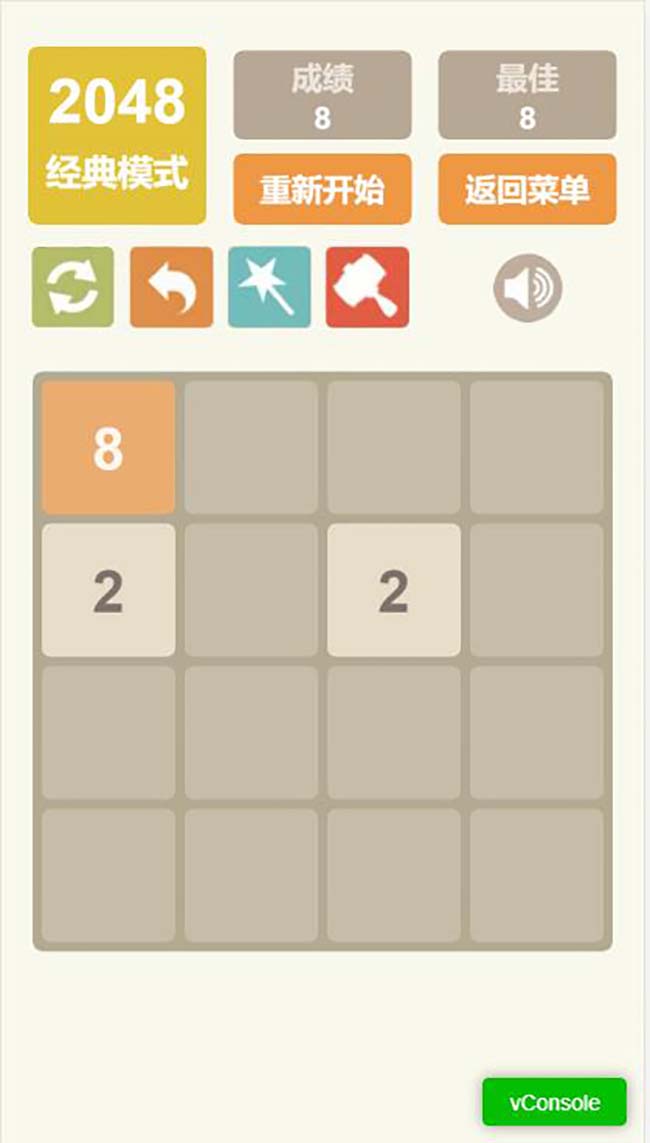The image size is (650, 1143).
Task: Return to the menu via 返回菜单
Action: click(x=527, y=189)
